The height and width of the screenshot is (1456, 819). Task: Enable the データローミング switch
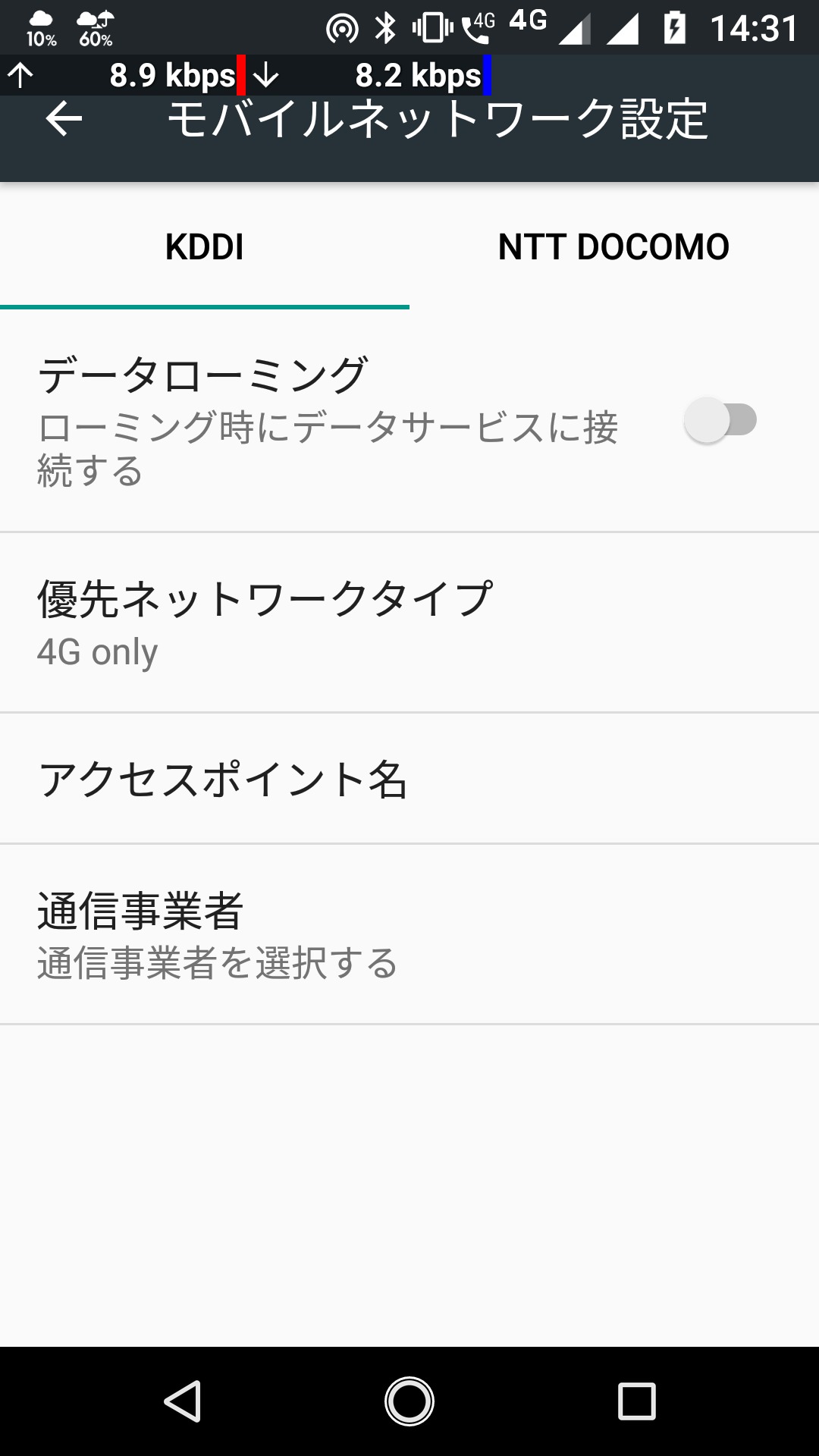[x=720, y=420]
